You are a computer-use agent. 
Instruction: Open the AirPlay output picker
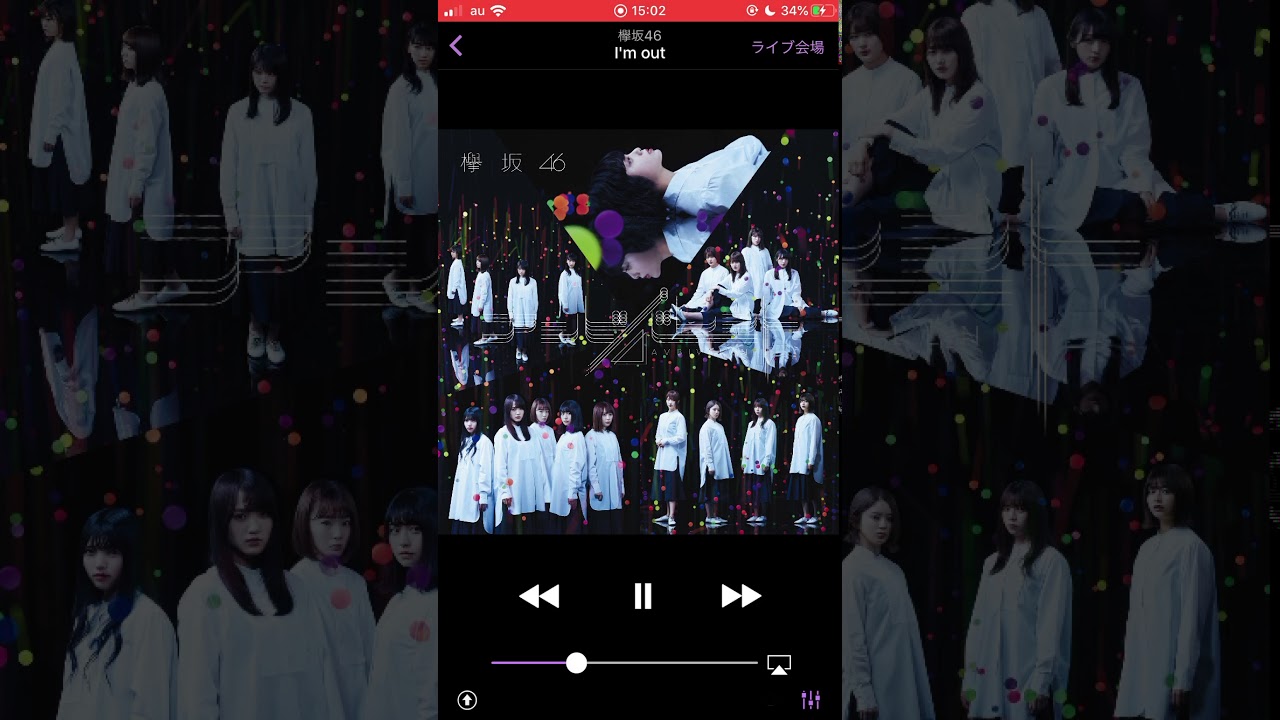[x=779, y=664]
